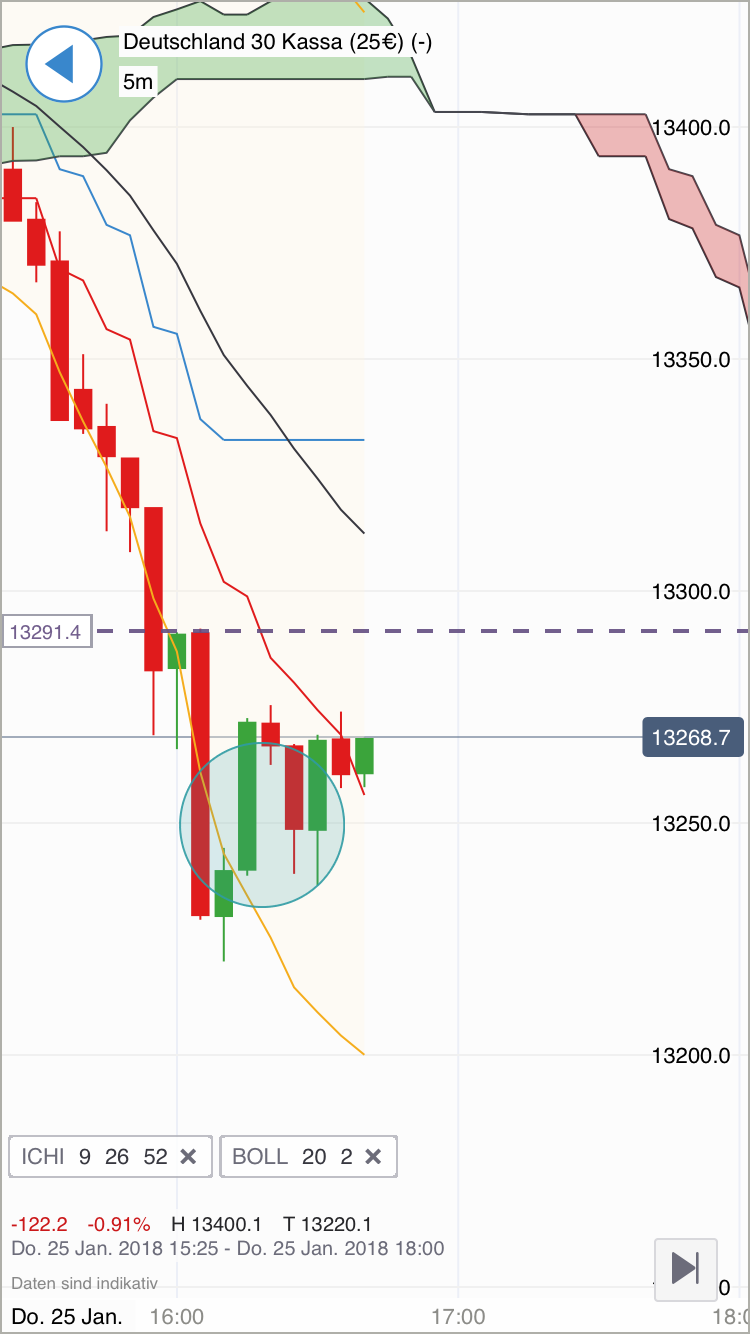The height and width of the screenshot is (1334, 750).
Task: Jump to latest candle with skip-forward button
Action: (686, 1268)
